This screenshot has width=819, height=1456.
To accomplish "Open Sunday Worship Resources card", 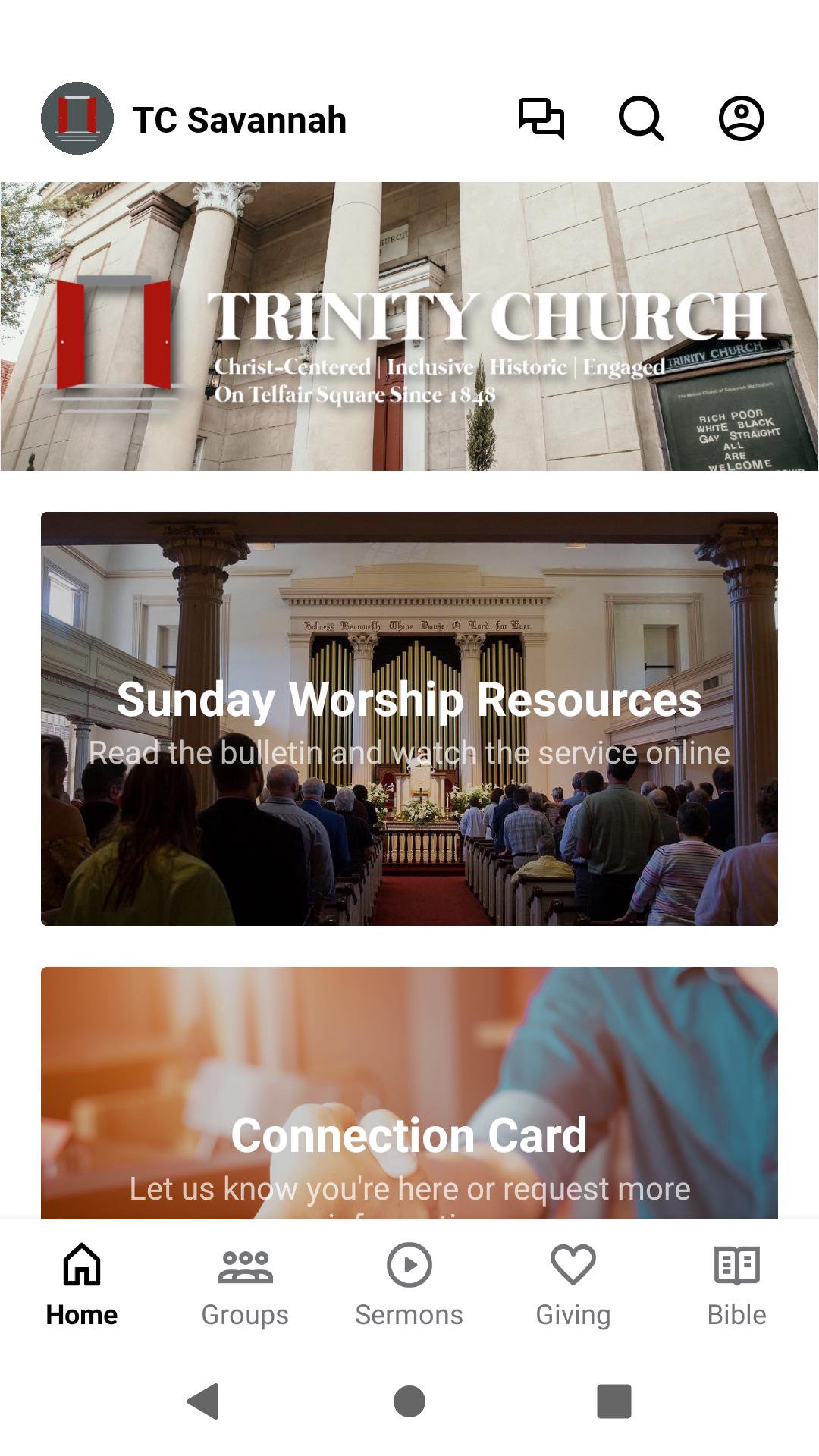I will click(x=409, y=718).
